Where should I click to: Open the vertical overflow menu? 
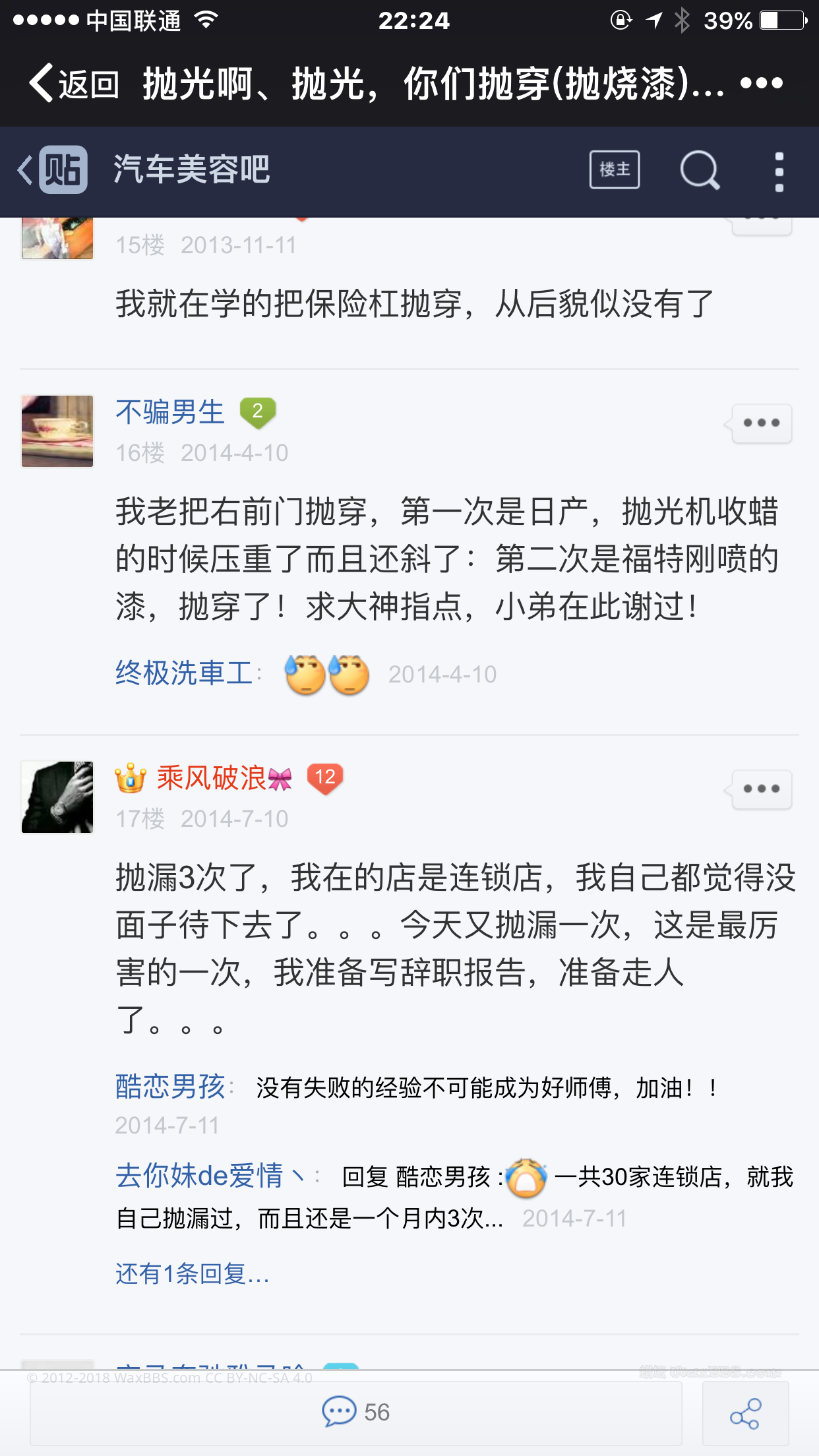[x=779, y=171]
